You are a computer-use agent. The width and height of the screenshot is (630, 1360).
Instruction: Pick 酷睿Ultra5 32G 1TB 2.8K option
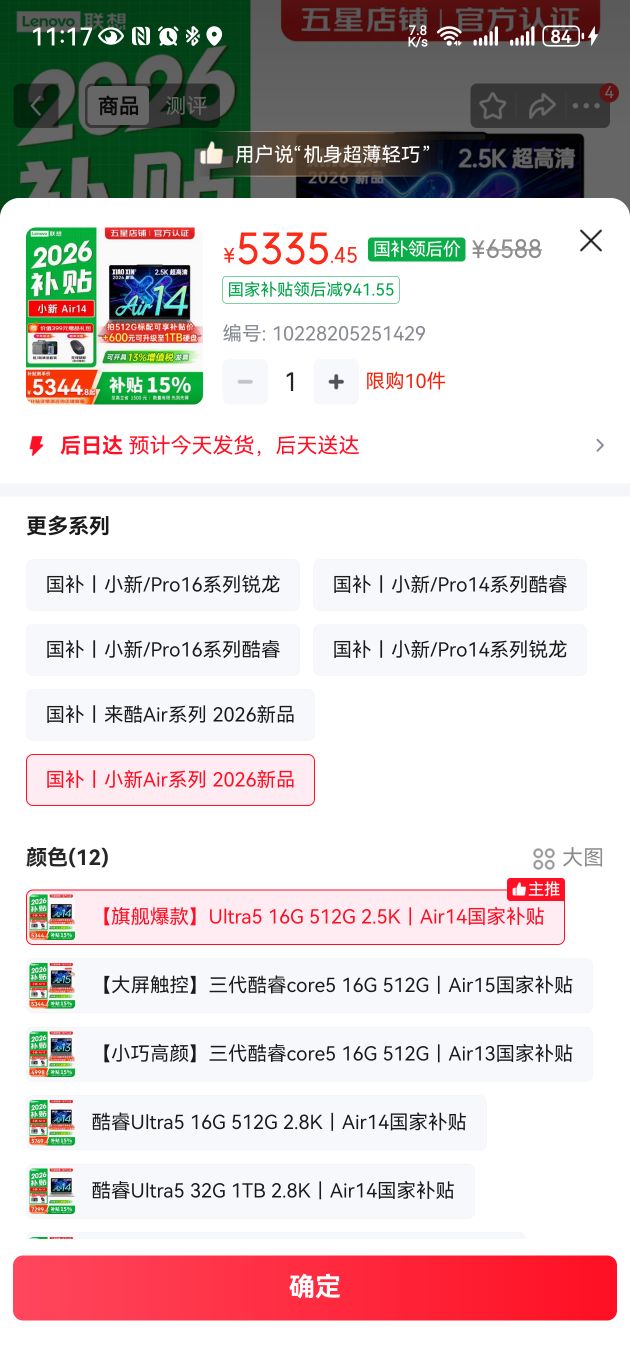coord(250,1191)
